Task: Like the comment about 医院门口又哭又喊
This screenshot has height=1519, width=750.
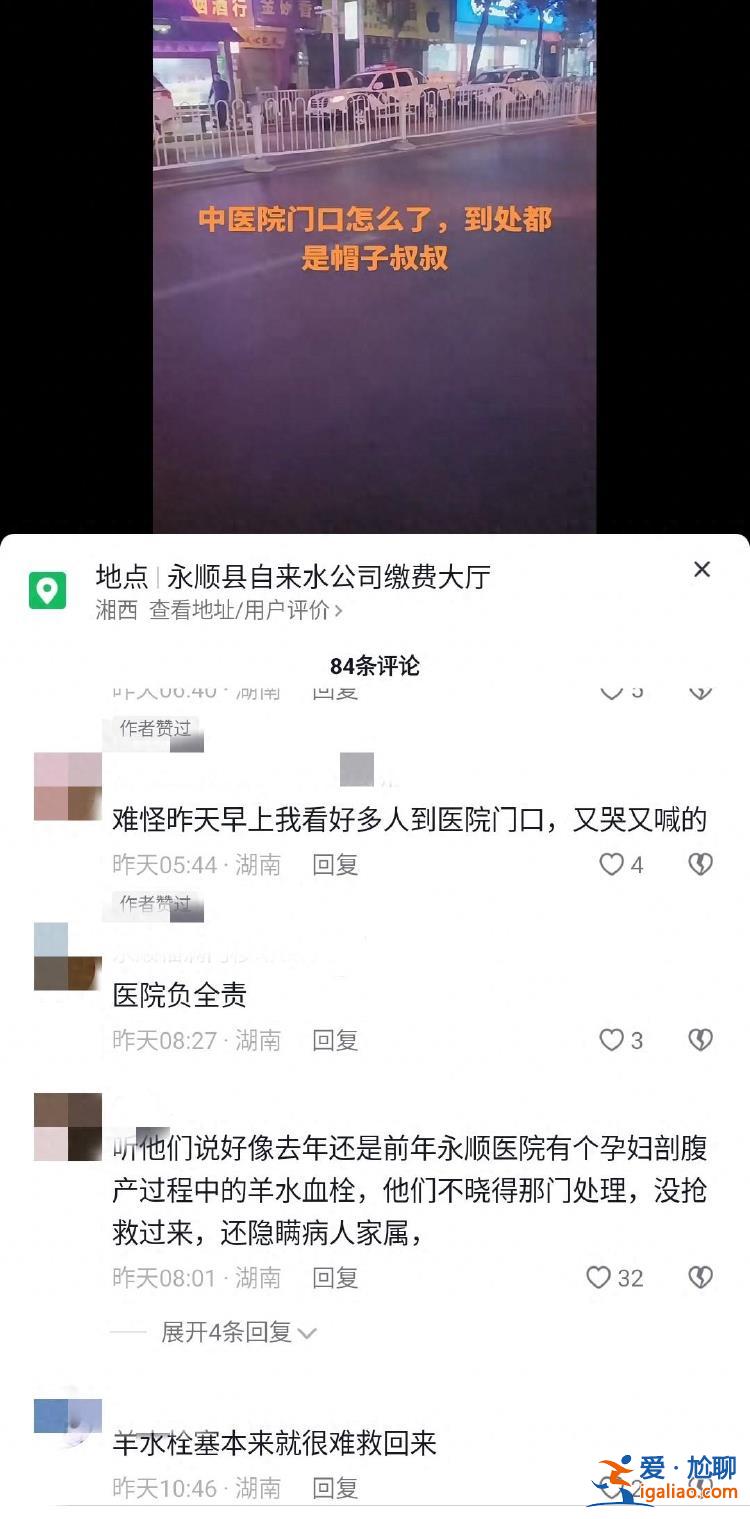Action: [612, 865]
